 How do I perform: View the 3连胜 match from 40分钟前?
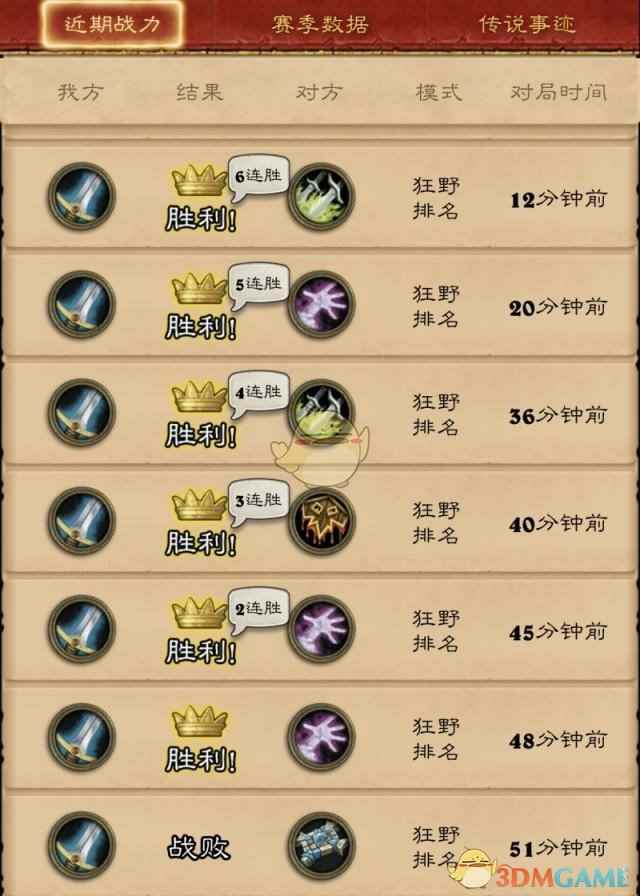coord(320,523)
